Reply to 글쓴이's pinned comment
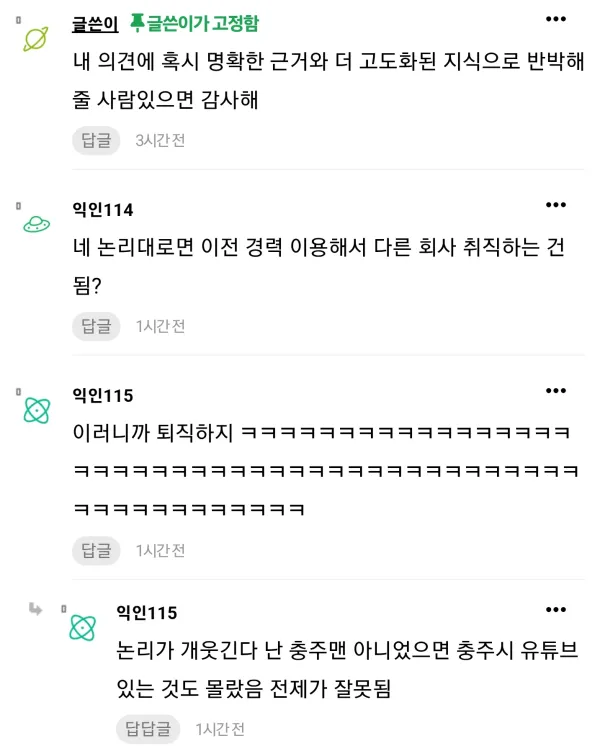 click(96, 141)
